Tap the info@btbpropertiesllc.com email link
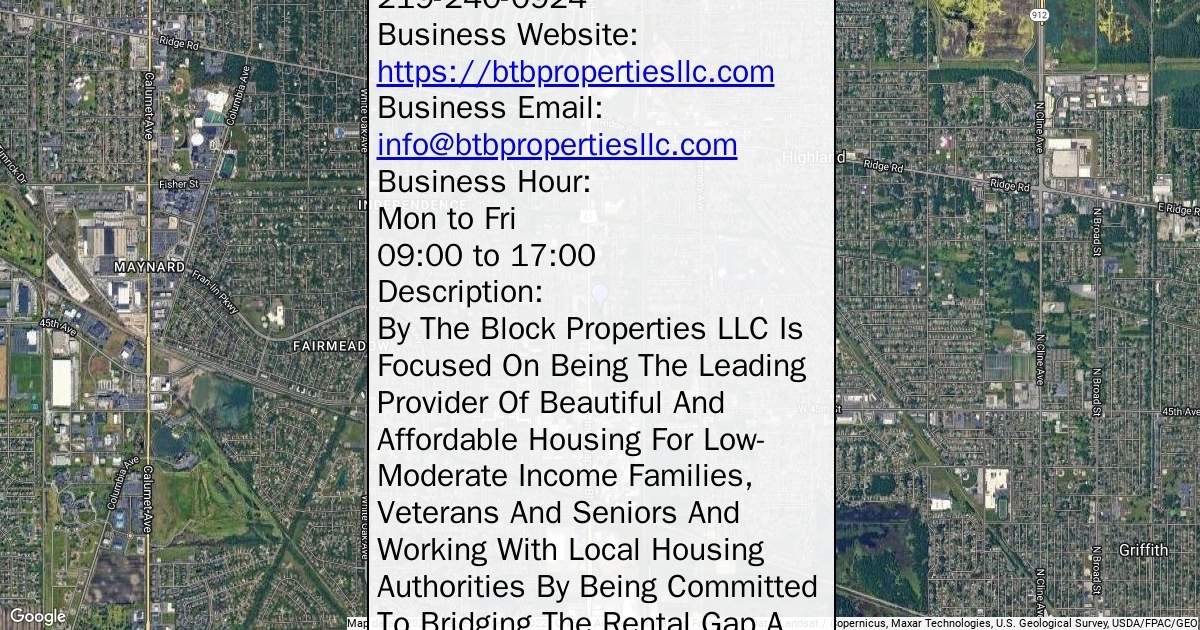Image resolution: width=1200 pixels, height=630 pixels. (557, 145)
